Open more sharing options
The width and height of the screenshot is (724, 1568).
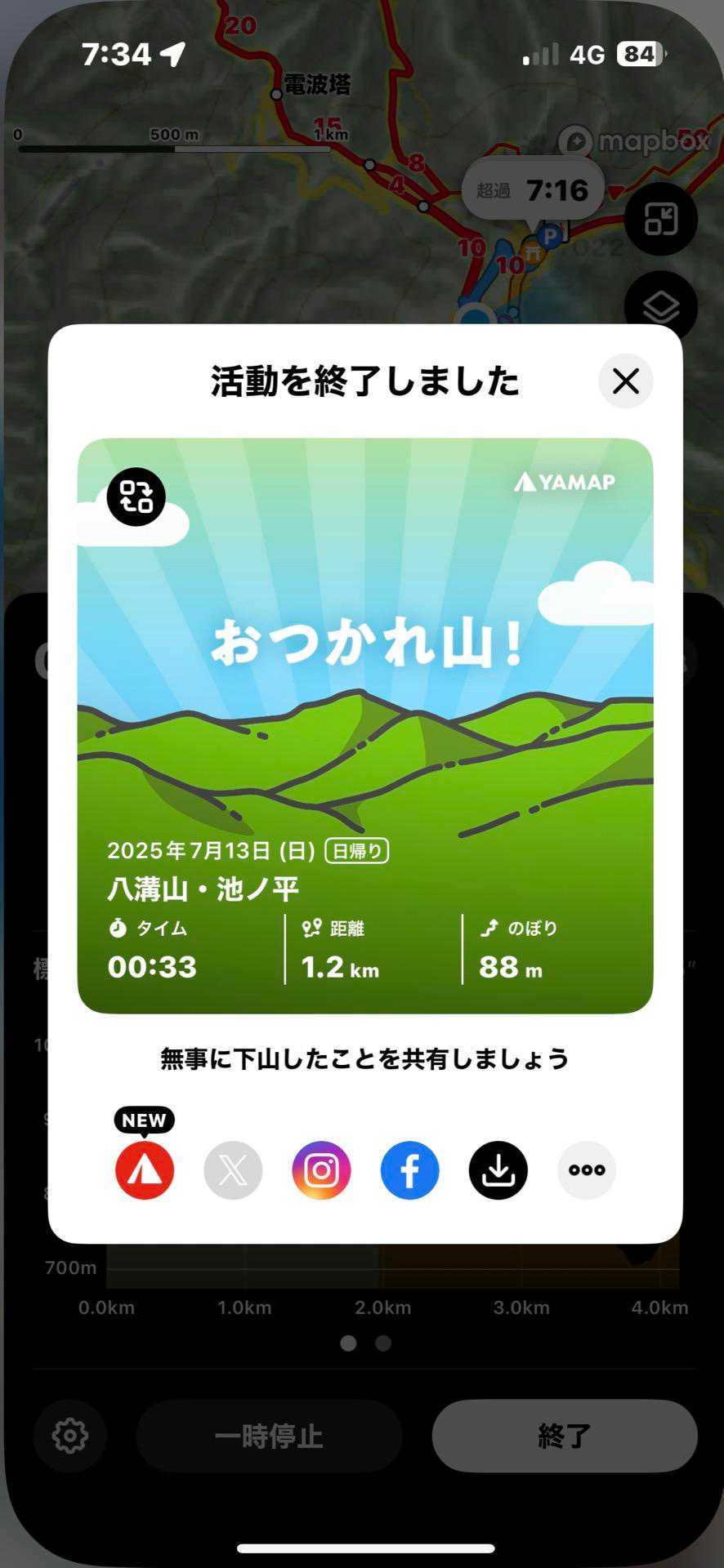pos(586,1169)
